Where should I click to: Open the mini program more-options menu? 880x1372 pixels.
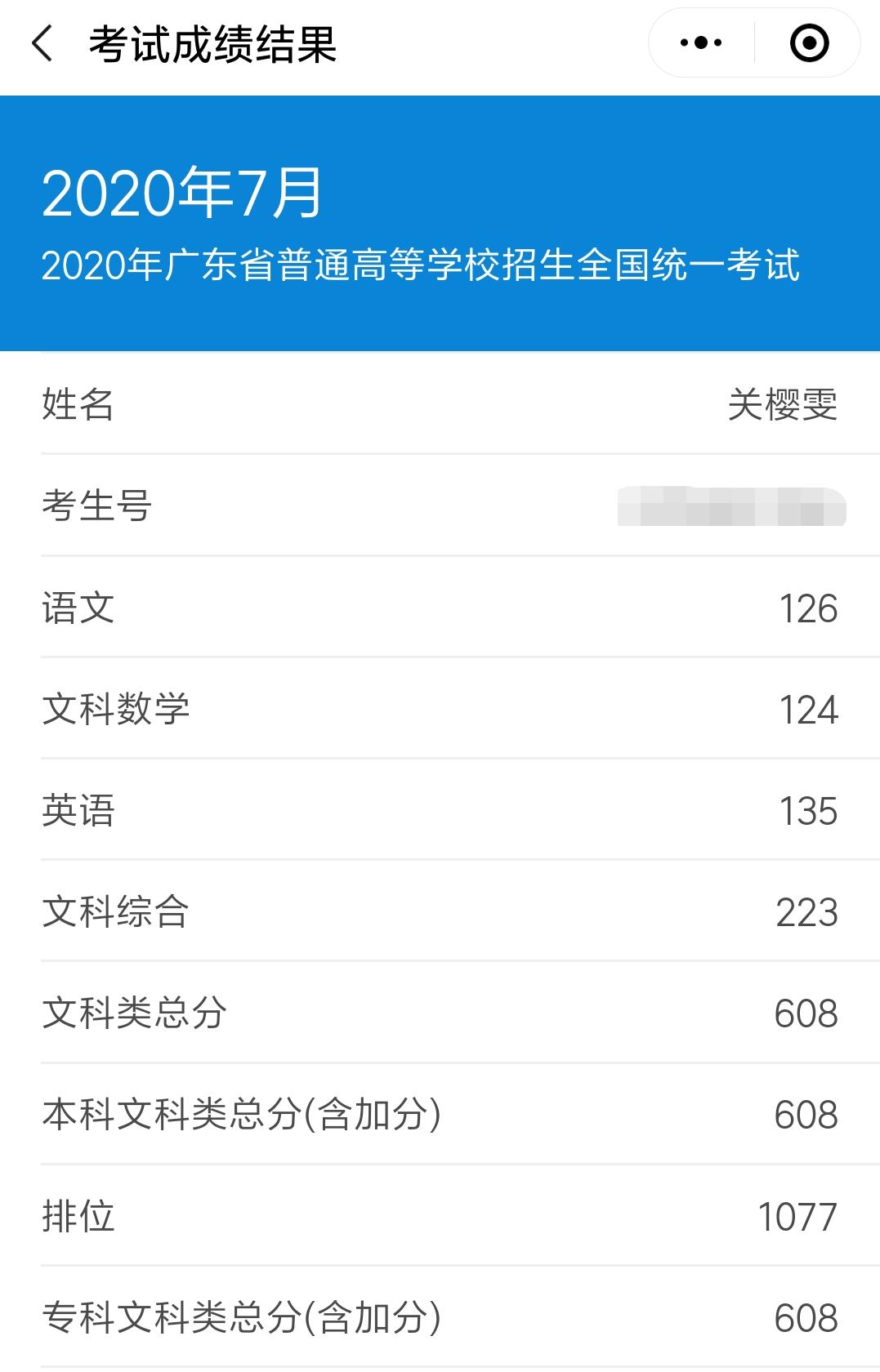click(x=701, y=43)
